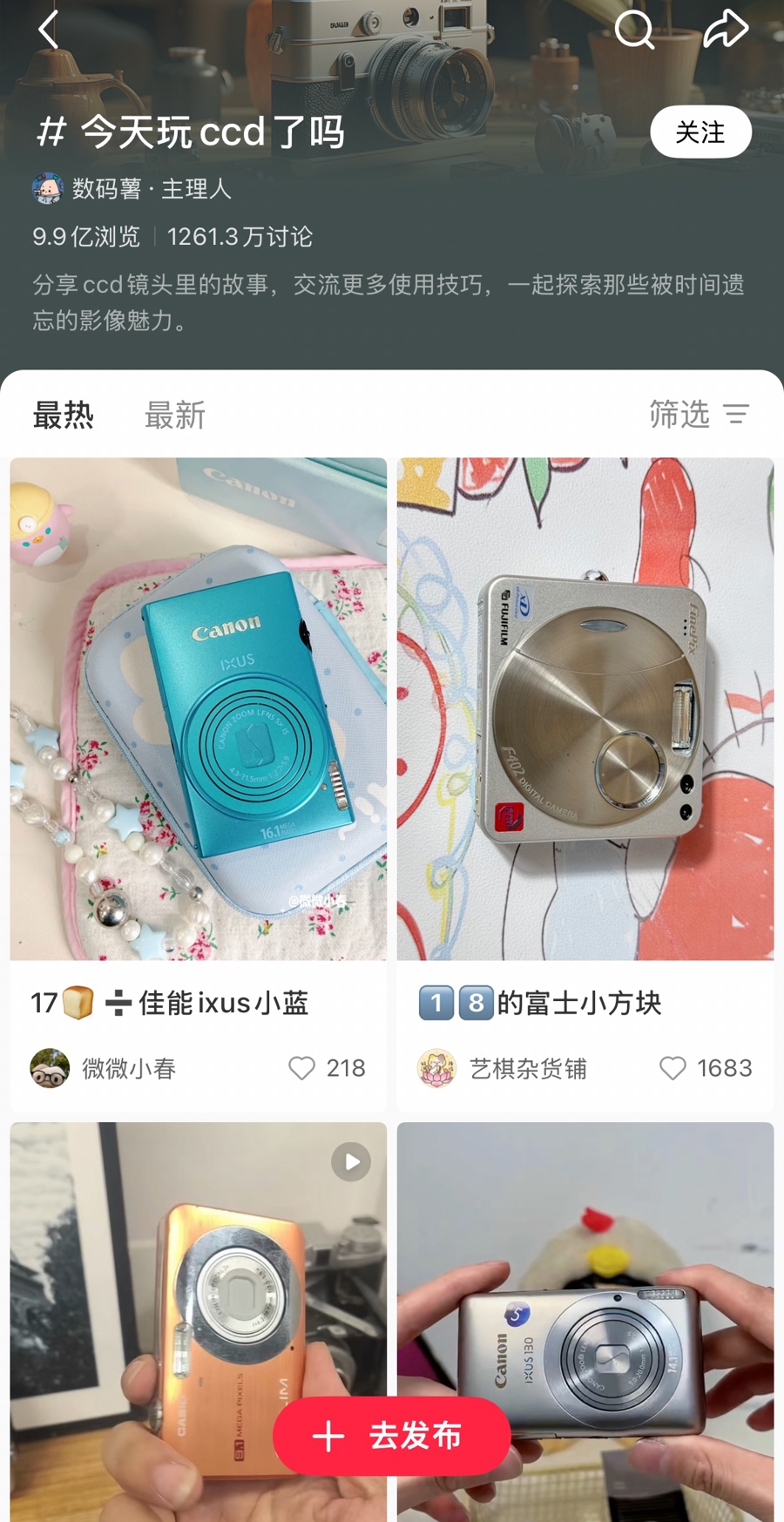Open the 佳能ixus小蓝 post

[x=199, y=708]
